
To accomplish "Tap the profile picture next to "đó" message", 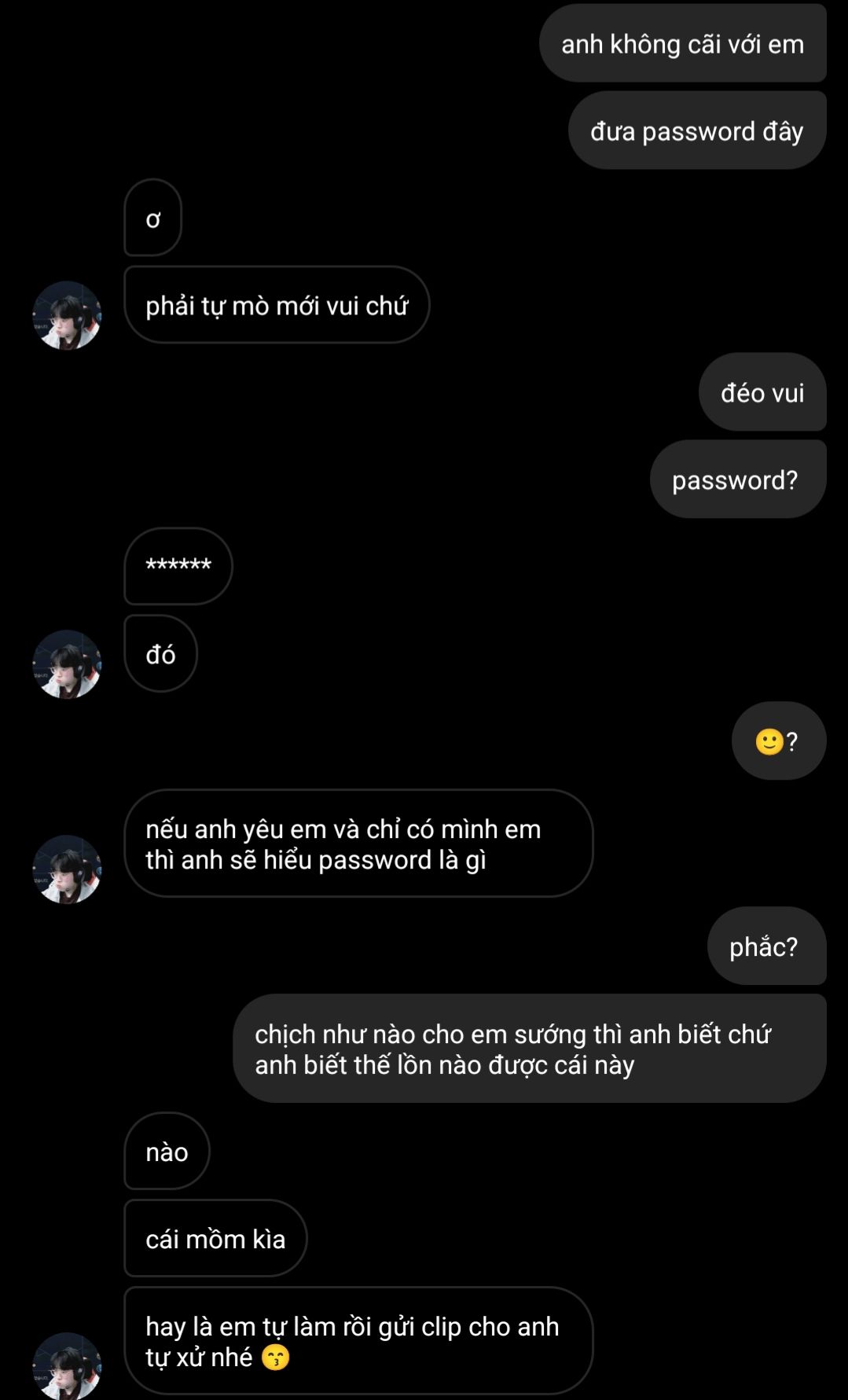I will coord(67,664).
